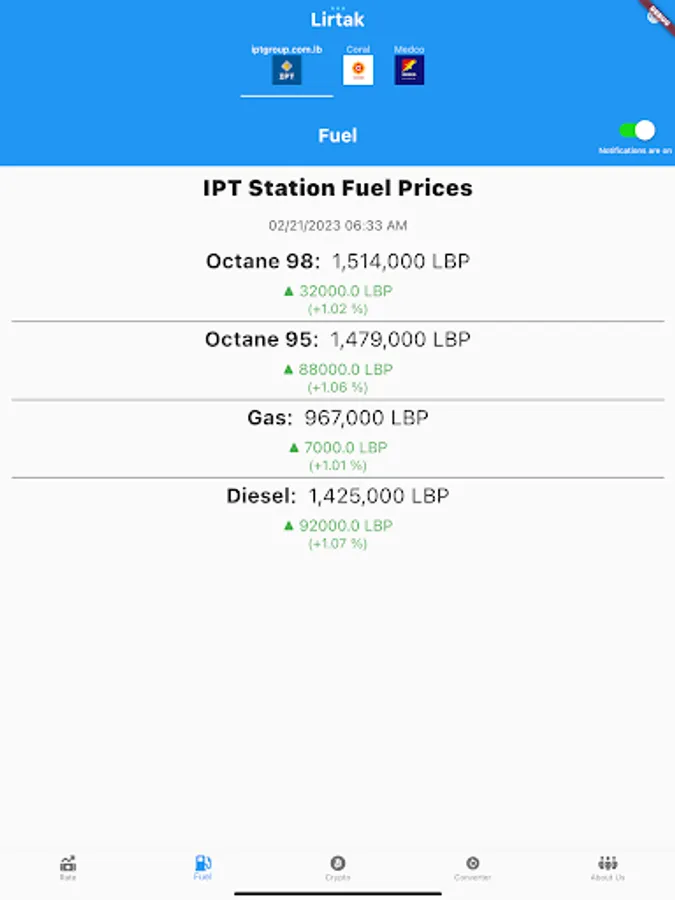Open the Converter tab
This screenshot has width=675, height=900.
pyautogui.click(x=472, y=867)
